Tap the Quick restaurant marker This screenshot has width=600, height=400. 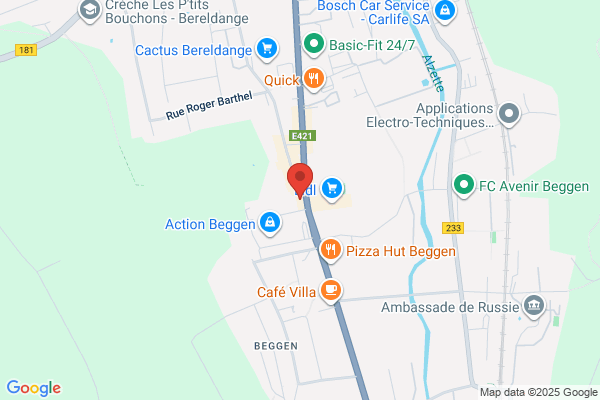click(314, 79)
